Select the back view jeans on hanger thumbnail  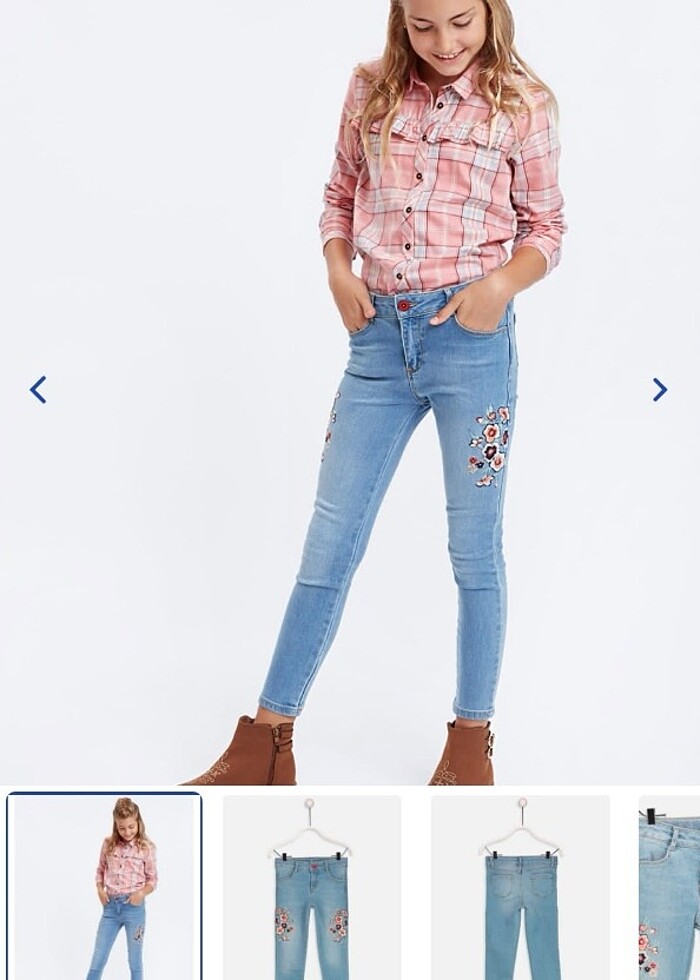click(520, 887)
